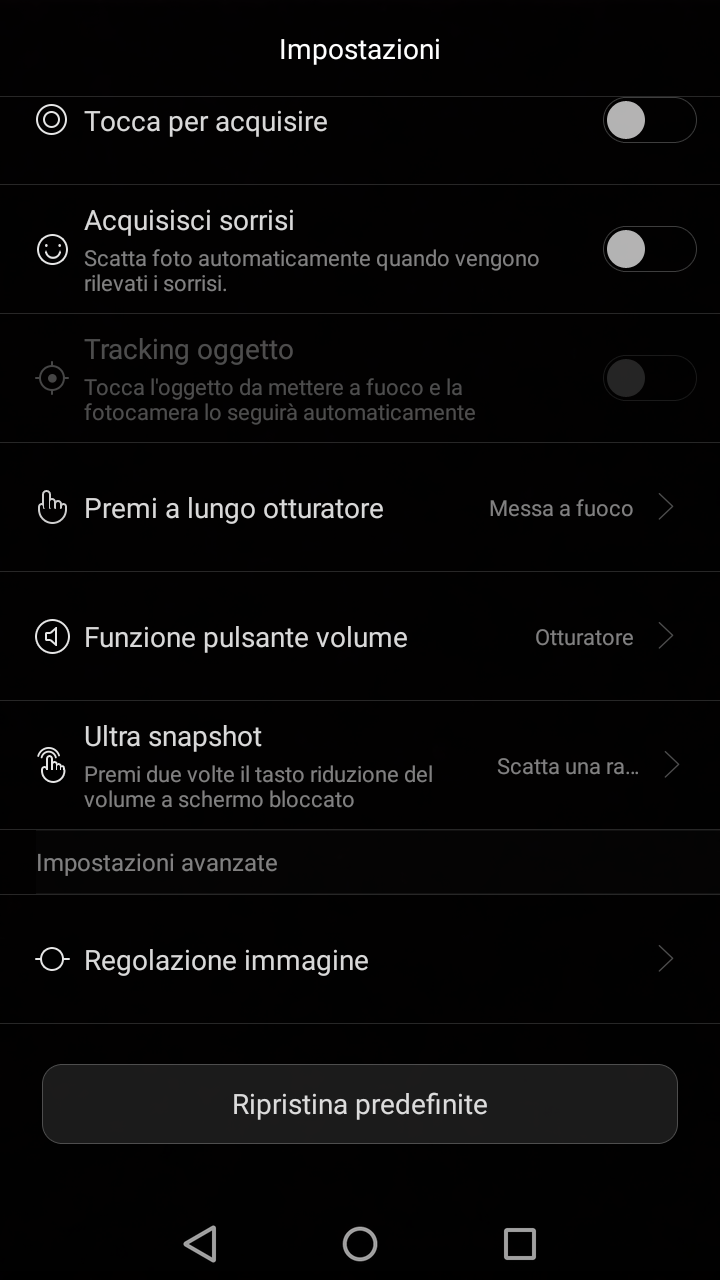Screen dimensions: 720x1280
Task: Go to the home screen
Action: coord(360,1244)
